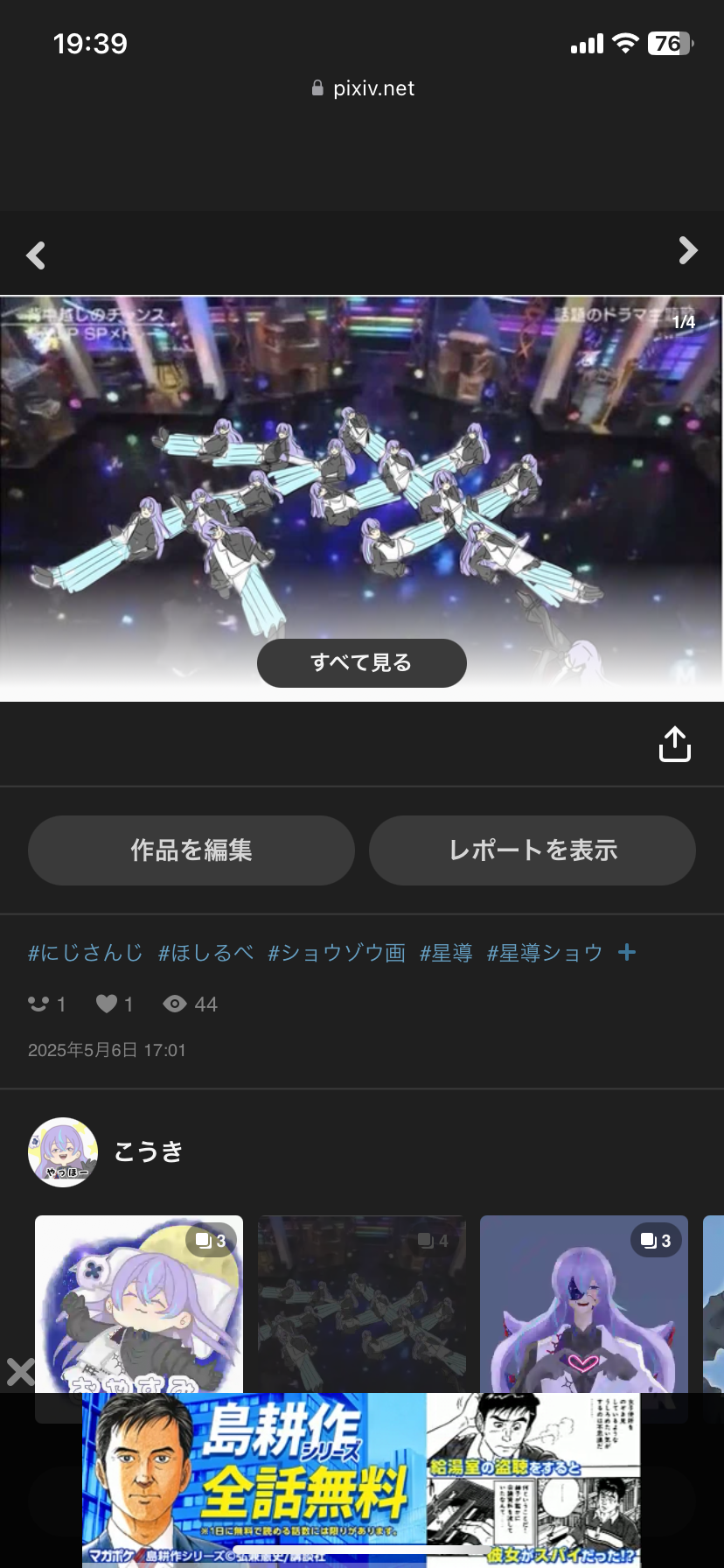Open 作品を編集 to edit the work
Image resolution: width=724 pixels, height=1568 pixels.
click(191, 850)
